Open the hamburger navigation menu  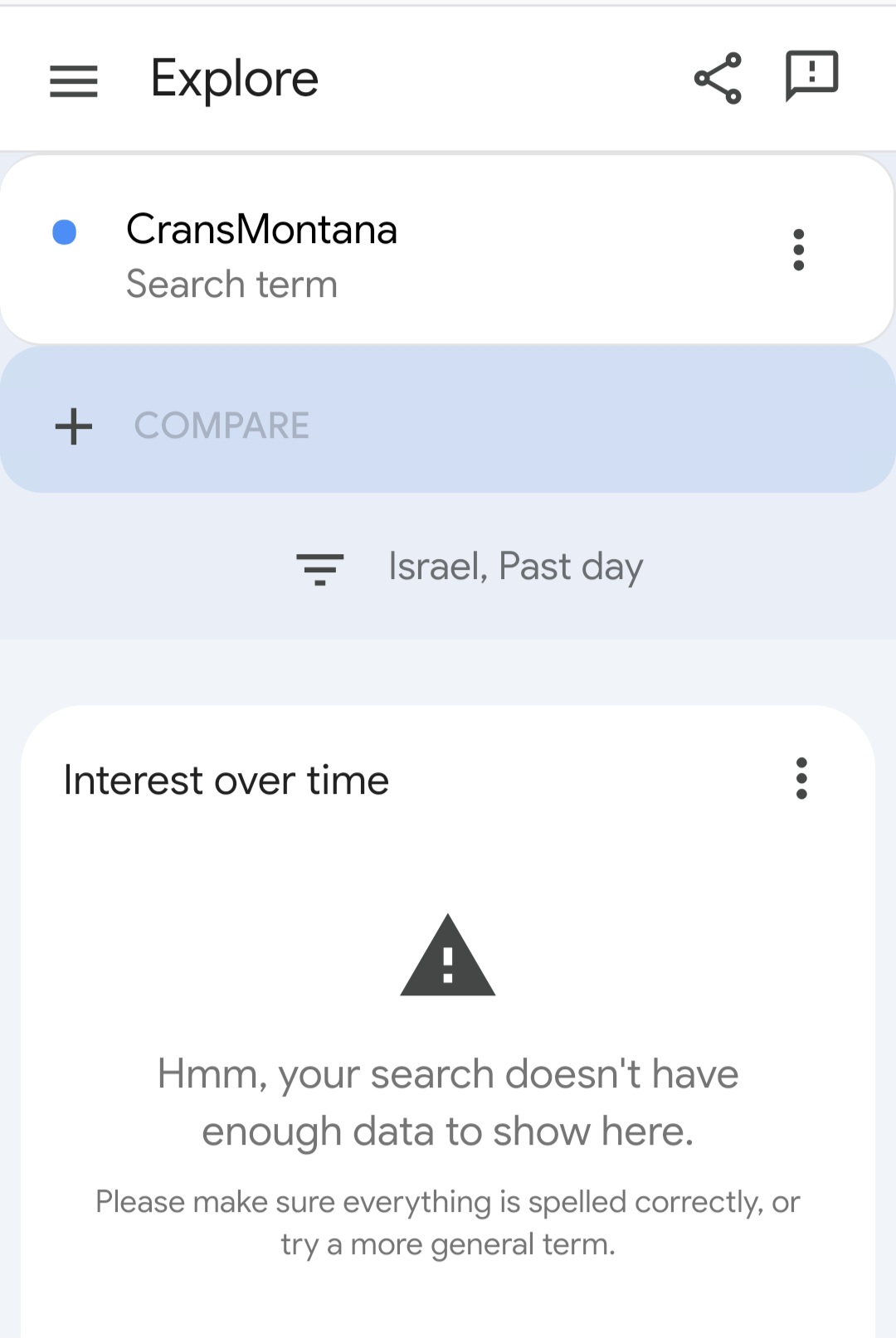click(x=74, y=80)
